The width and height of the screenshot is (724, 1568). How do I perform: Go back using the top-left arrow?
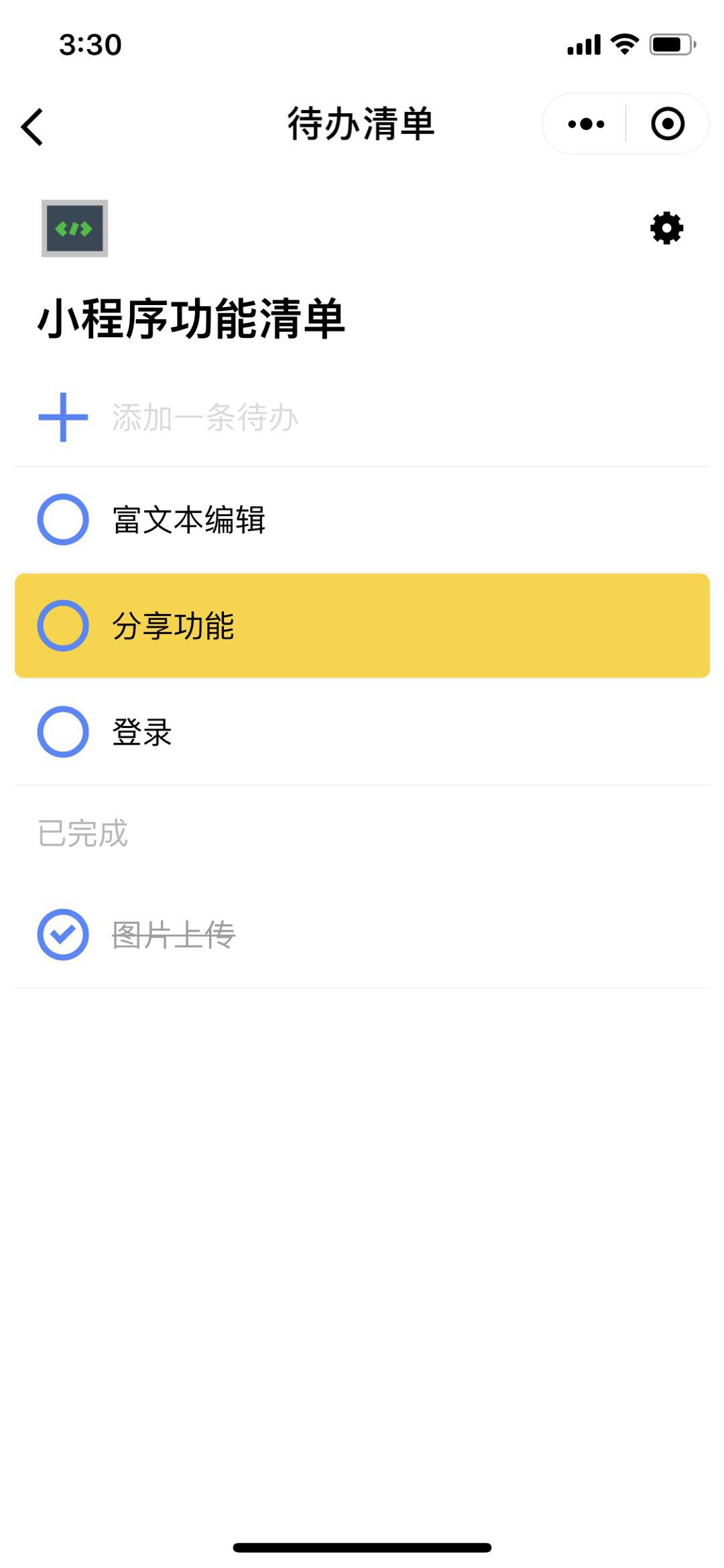click(x=32, y=127)
